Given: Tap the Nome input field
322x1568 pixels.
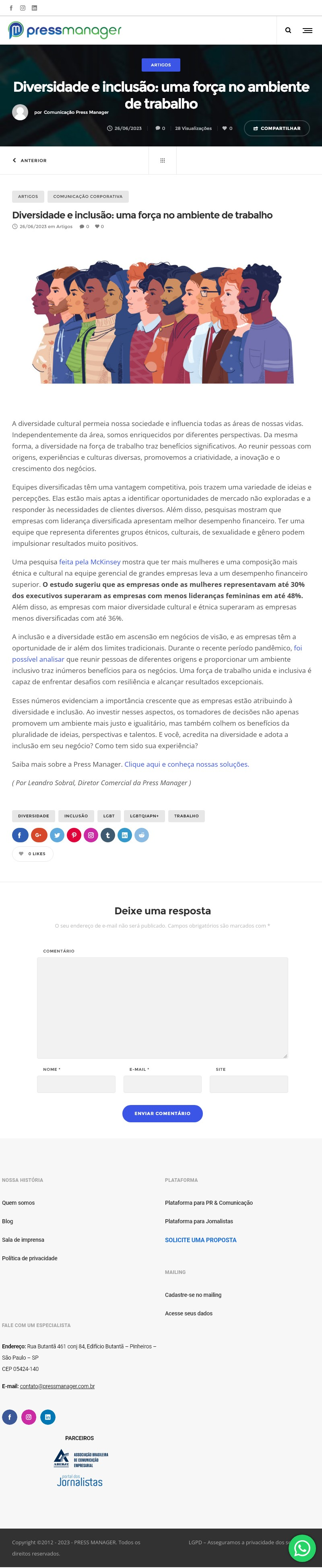Looking at the screenshot, I should click(76, 1084).
